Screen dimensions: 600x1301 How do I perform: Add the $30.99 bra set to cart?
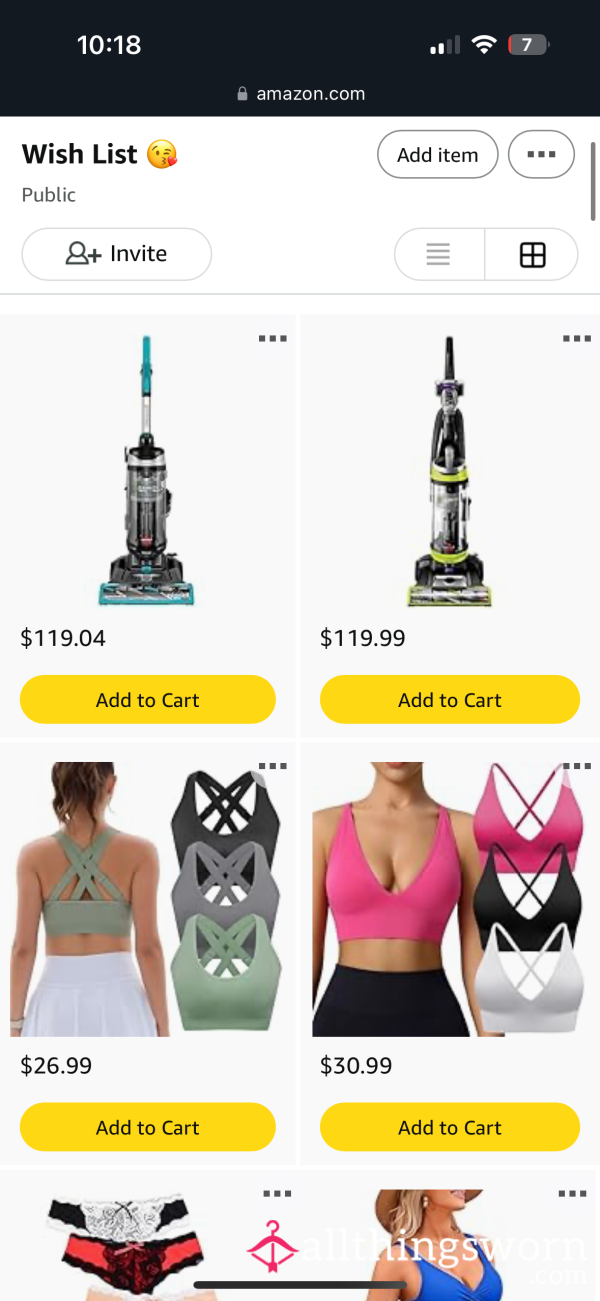pos(450,1127)
